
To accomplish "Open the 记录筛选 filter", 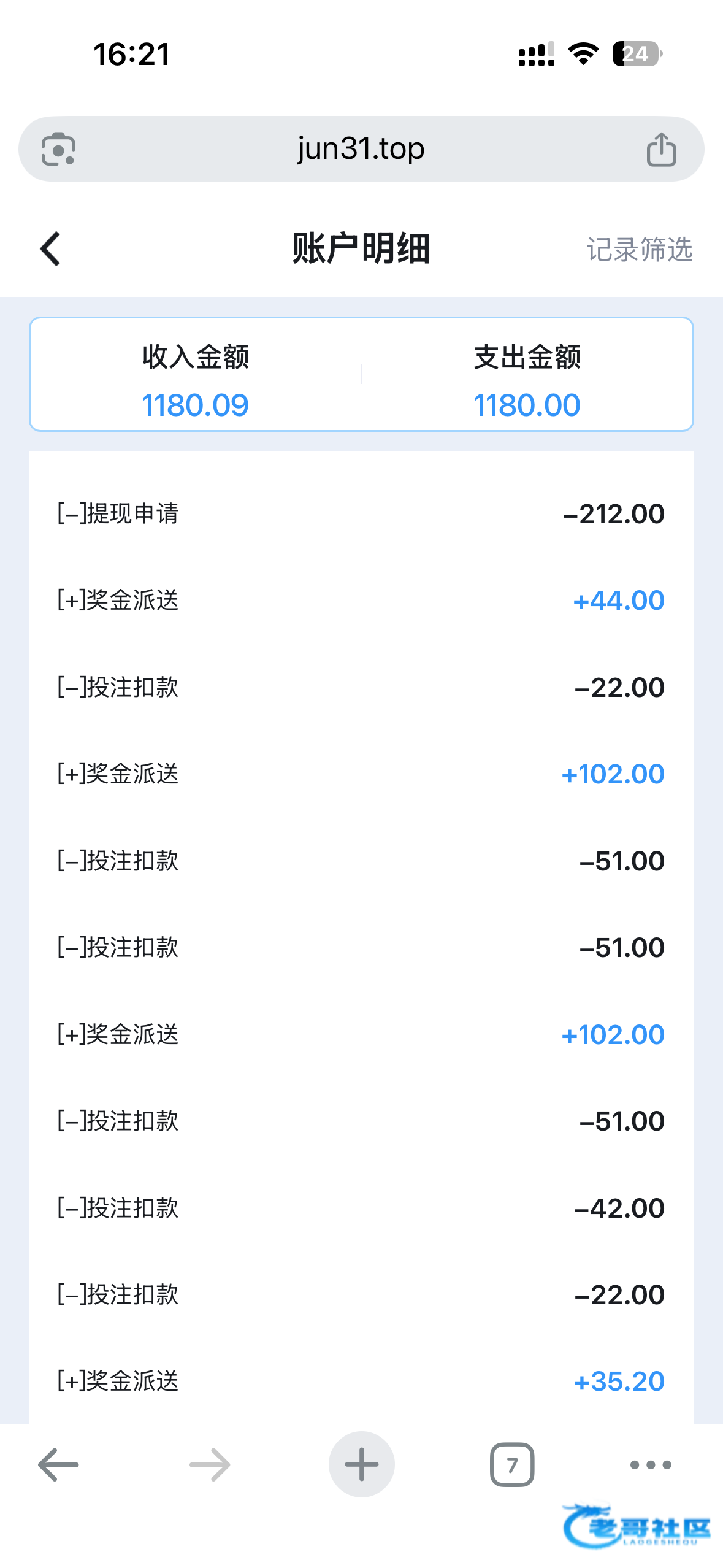I will click(x=639, y=250).
